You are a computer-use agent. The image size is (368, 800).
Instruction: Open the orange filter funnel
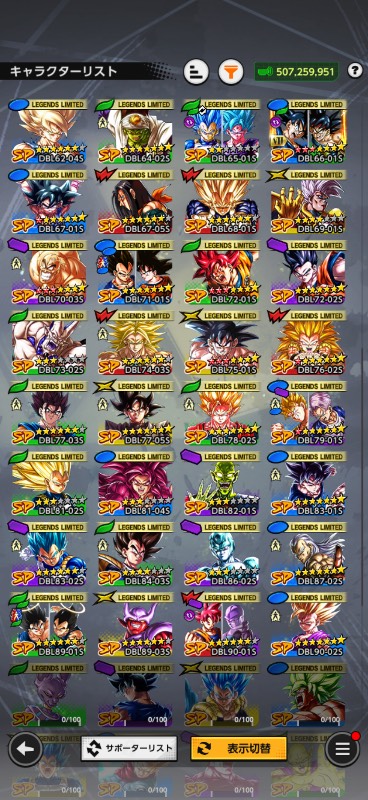[x=231, y=72]
